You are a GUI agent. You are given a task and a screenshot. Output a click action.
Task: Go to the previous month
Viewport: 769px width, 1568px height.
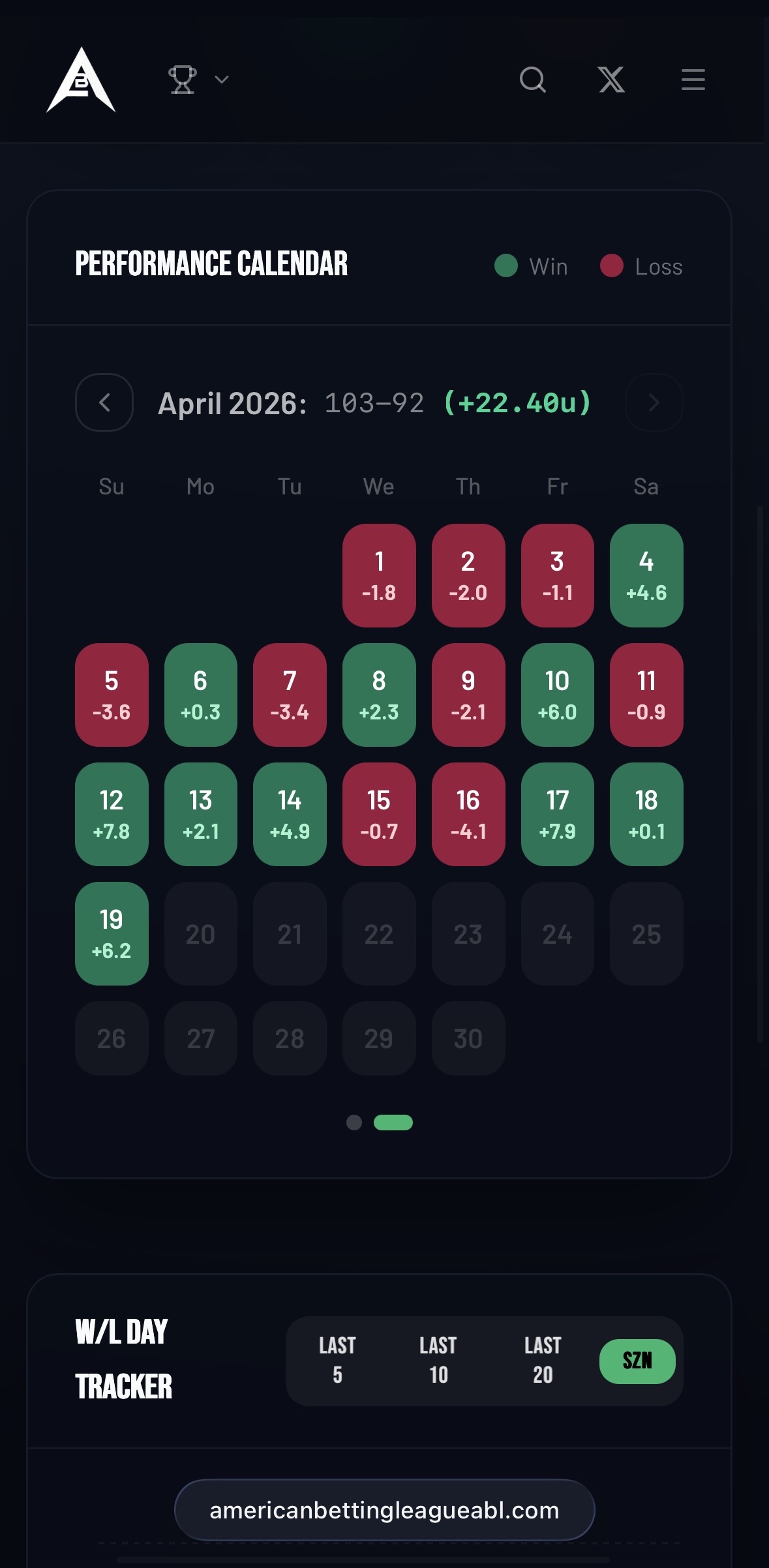click(104, 402)
